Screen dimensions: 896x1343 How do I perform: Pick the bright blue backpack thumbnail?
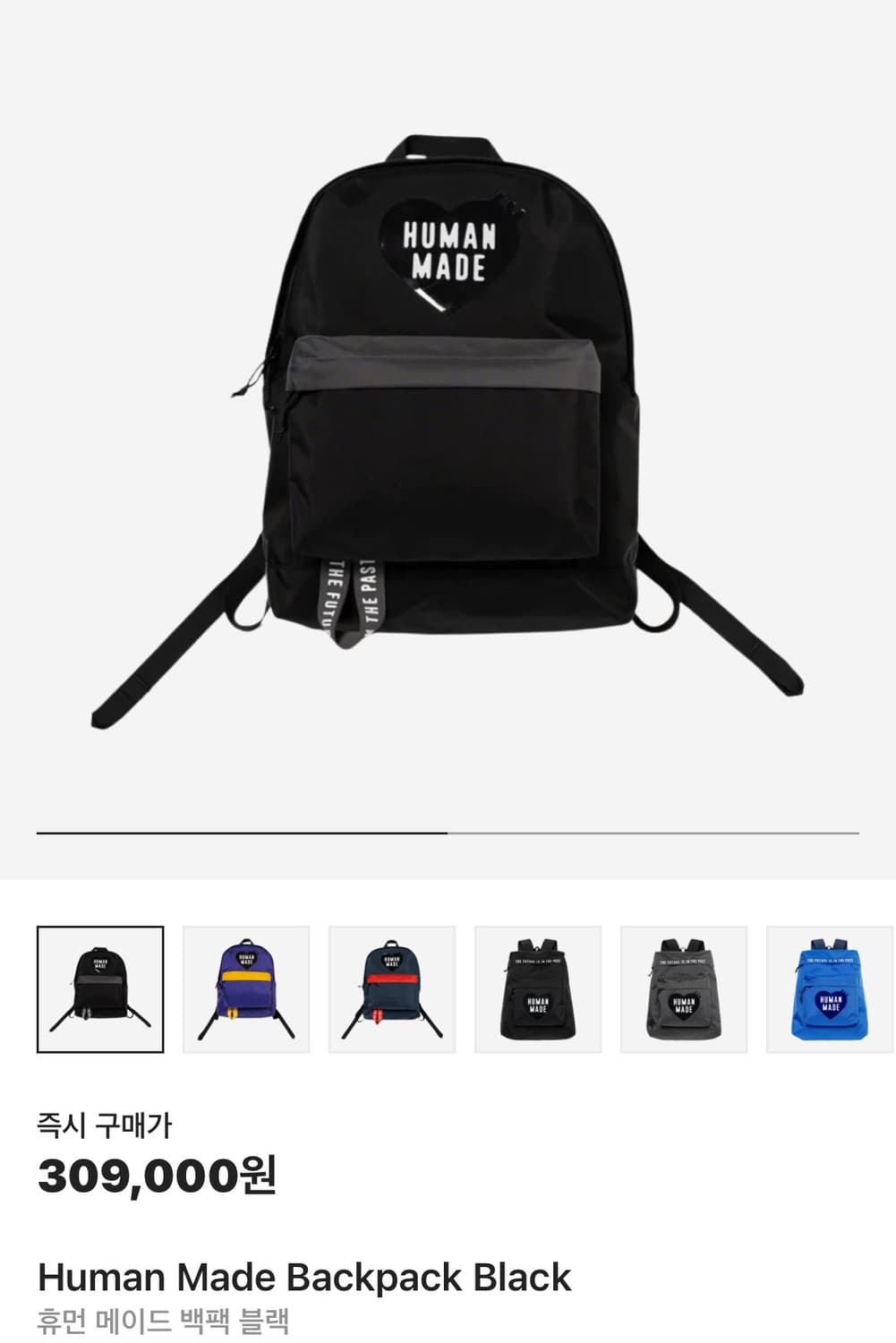coord(830,989)
